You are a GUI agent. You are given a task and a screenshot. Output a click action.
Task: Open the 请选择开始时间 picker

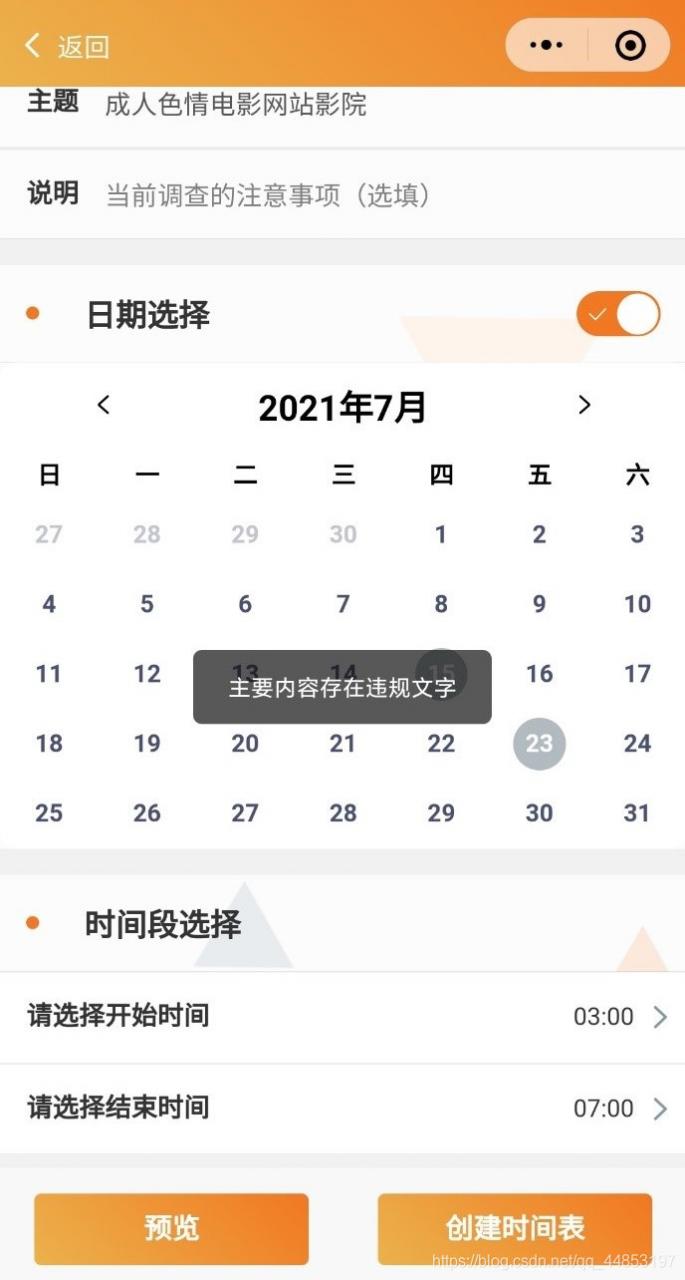[342, 1017]
